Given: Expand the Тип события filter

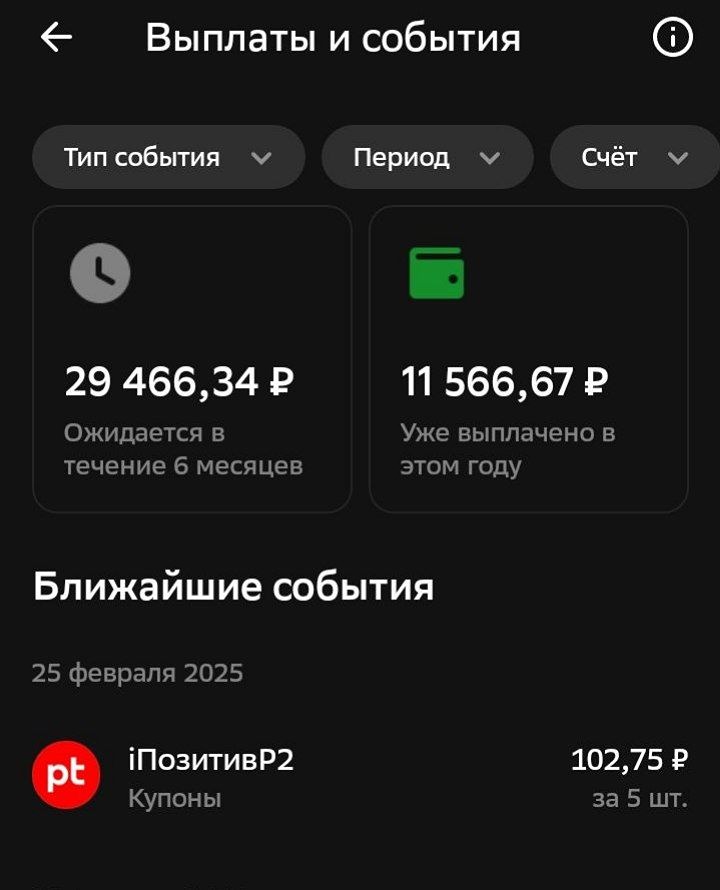Looking at the screenshot, I should pyautogui.click(x=168, y=158).
